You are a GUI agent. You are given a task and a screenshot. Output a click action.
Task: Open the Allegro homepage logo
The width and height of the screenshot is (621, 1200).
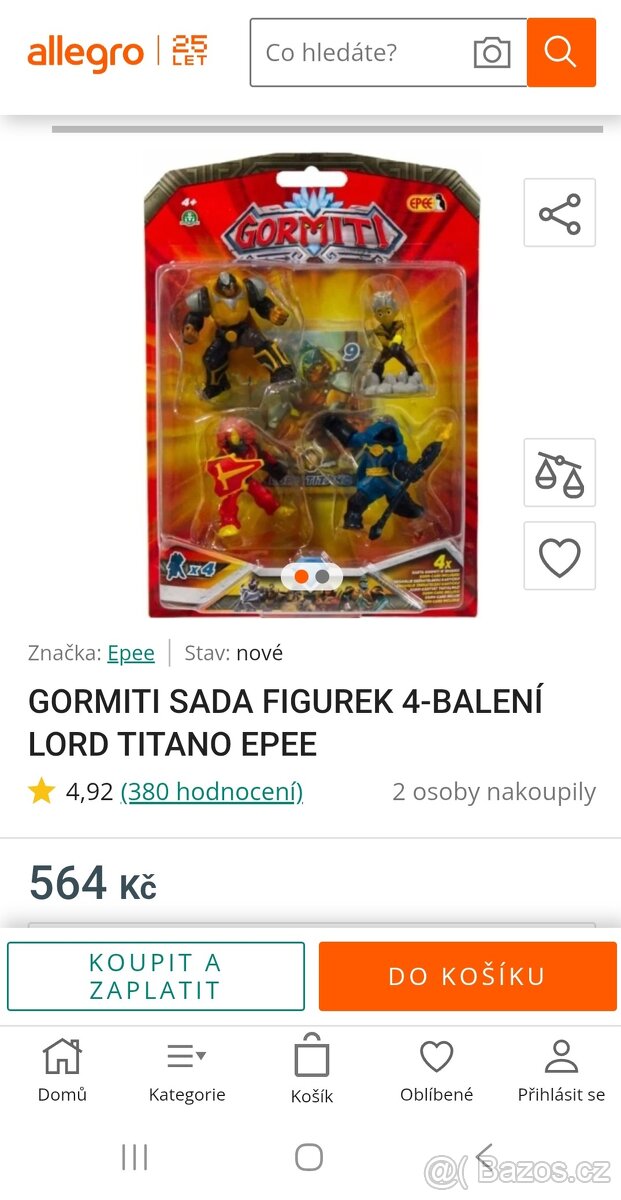[86, 54]
